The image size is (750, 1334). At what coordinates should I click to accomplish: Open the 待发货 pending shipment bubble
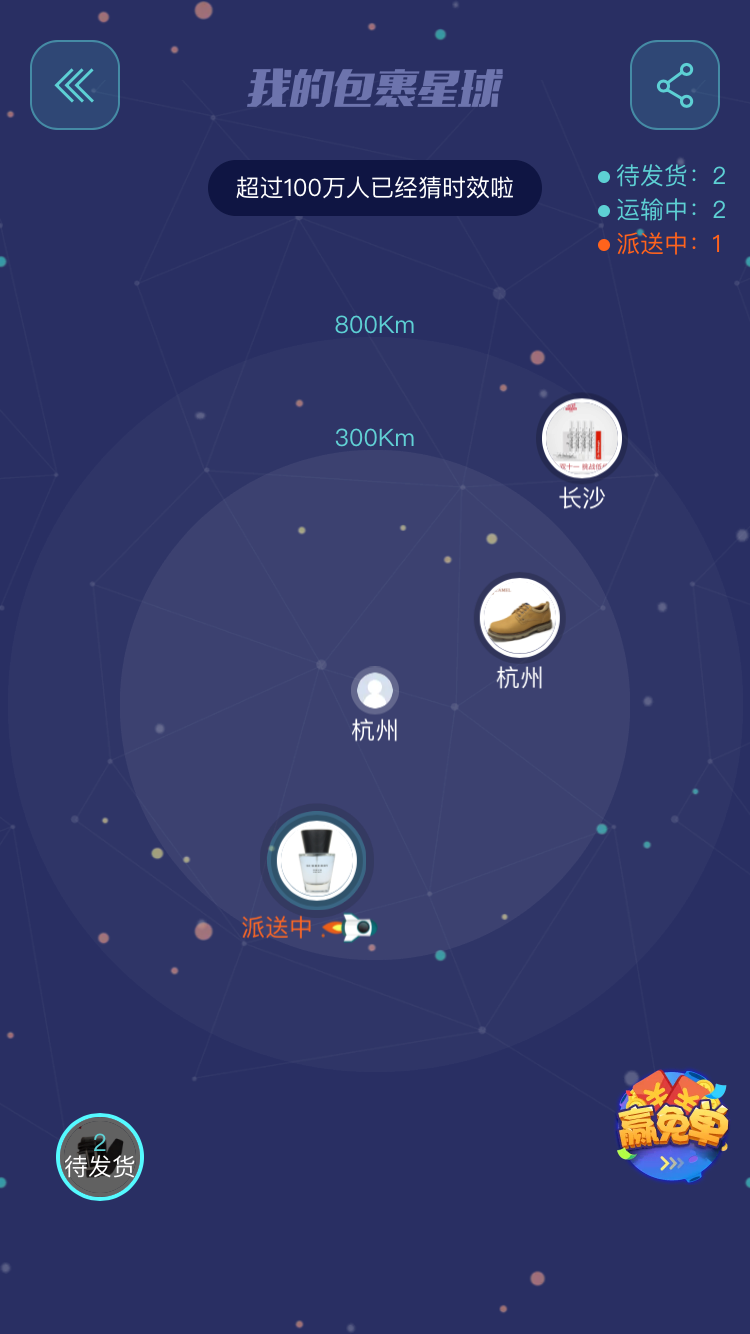click(100, 1157)
